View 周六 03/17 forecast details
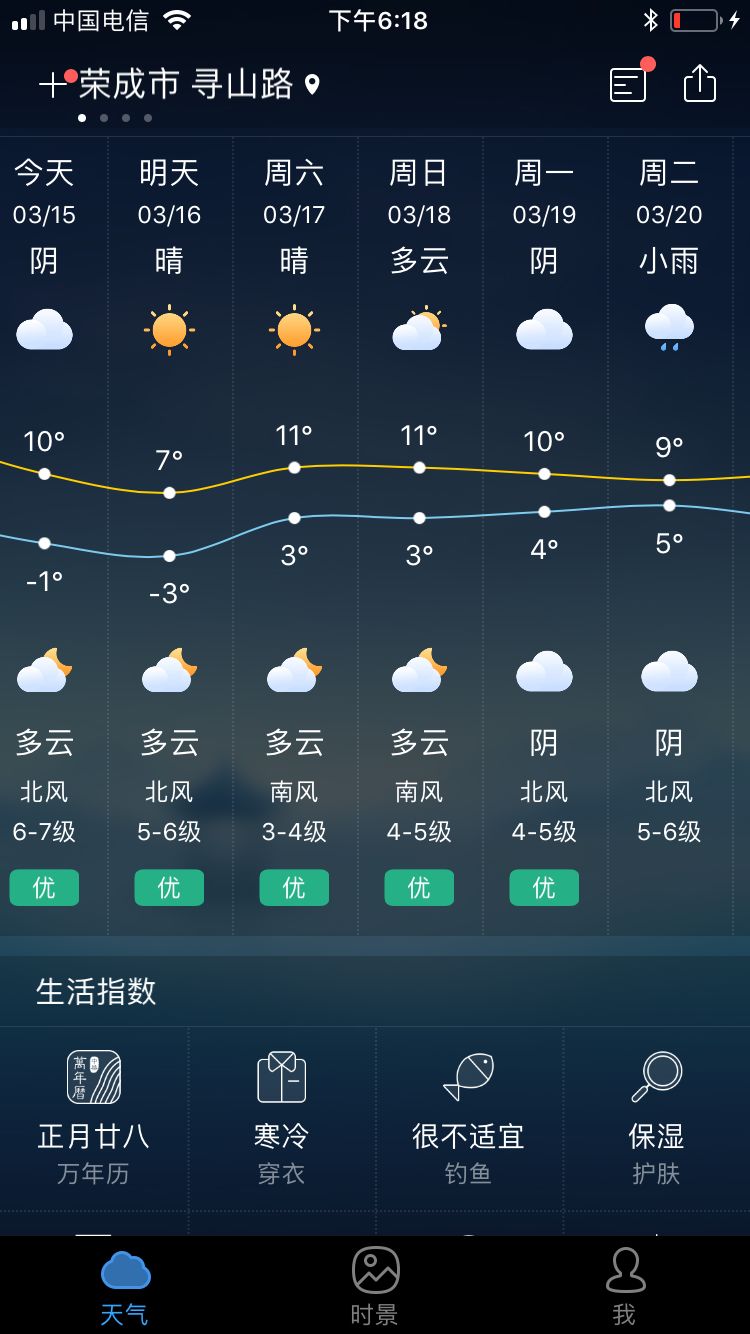This screenshot has width=750, height=1334. [x=294, y=535]
